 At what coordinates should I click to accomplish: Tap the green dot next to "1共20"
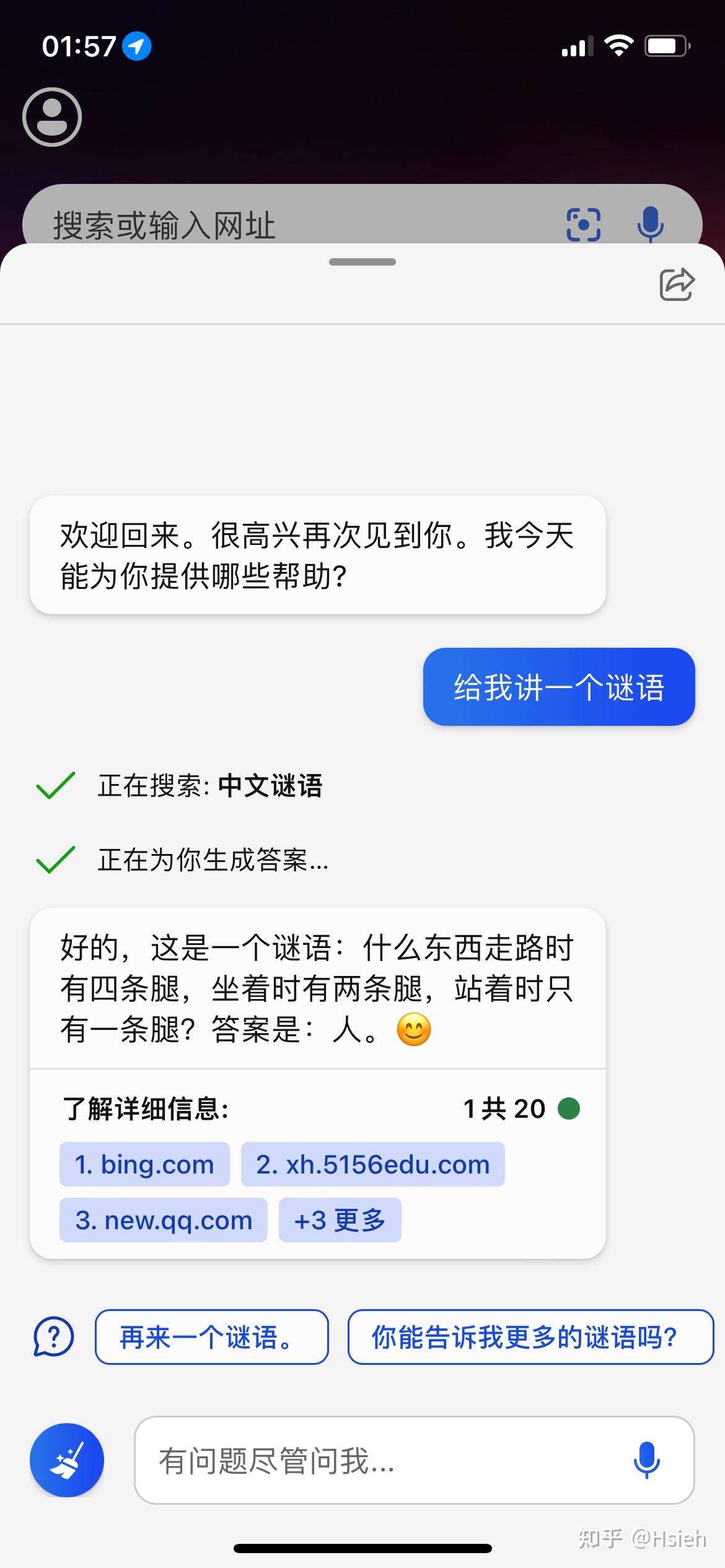tap(568, 1108)
